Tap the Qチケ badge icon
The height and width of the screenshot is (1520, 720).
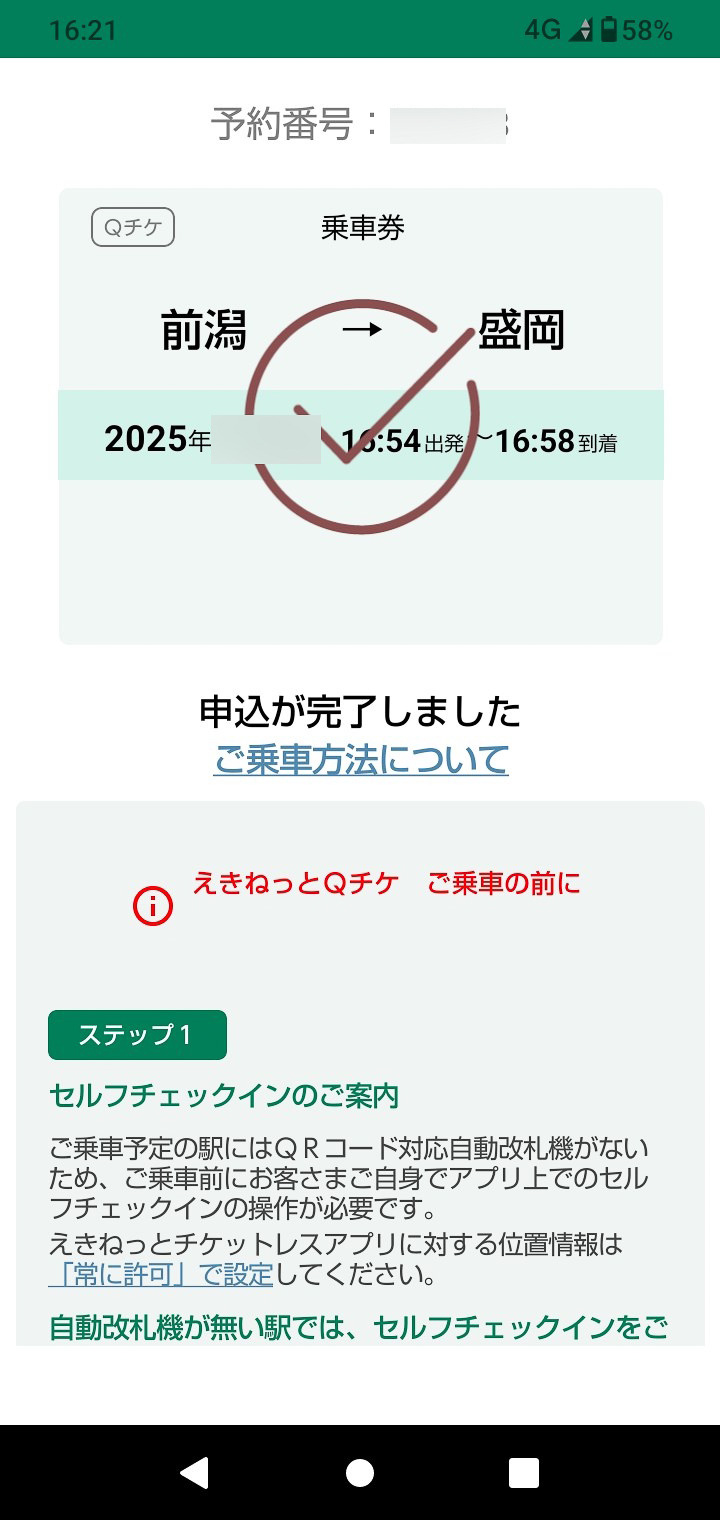click(132, 227)
